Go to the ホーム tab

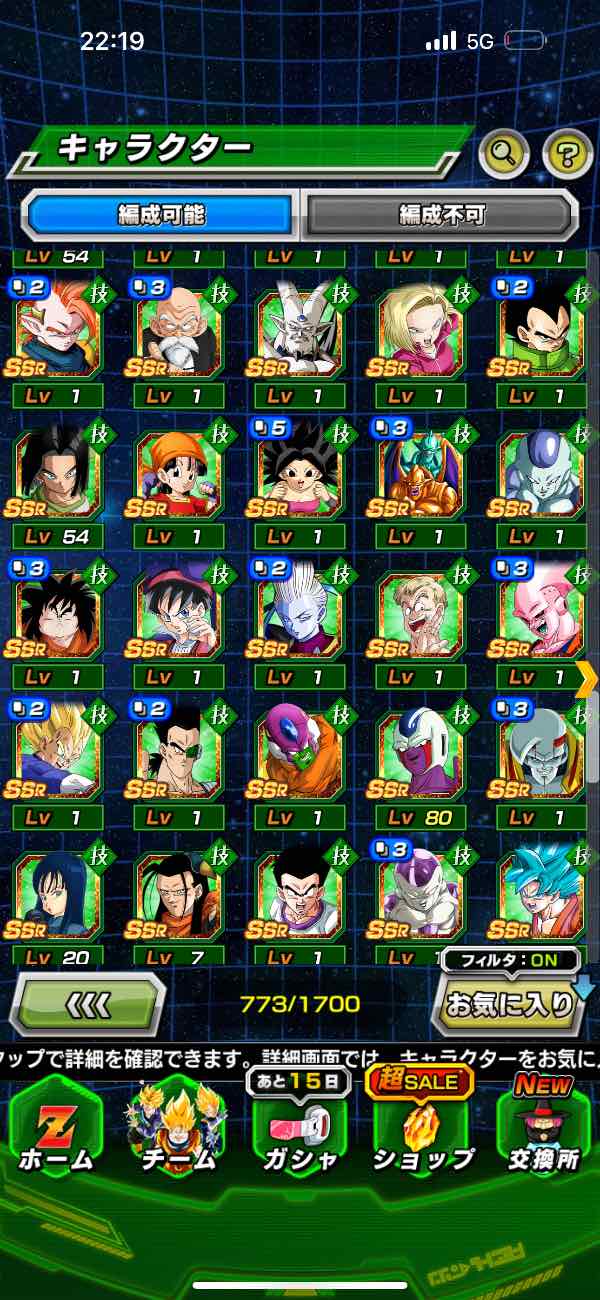(56, 1132)
